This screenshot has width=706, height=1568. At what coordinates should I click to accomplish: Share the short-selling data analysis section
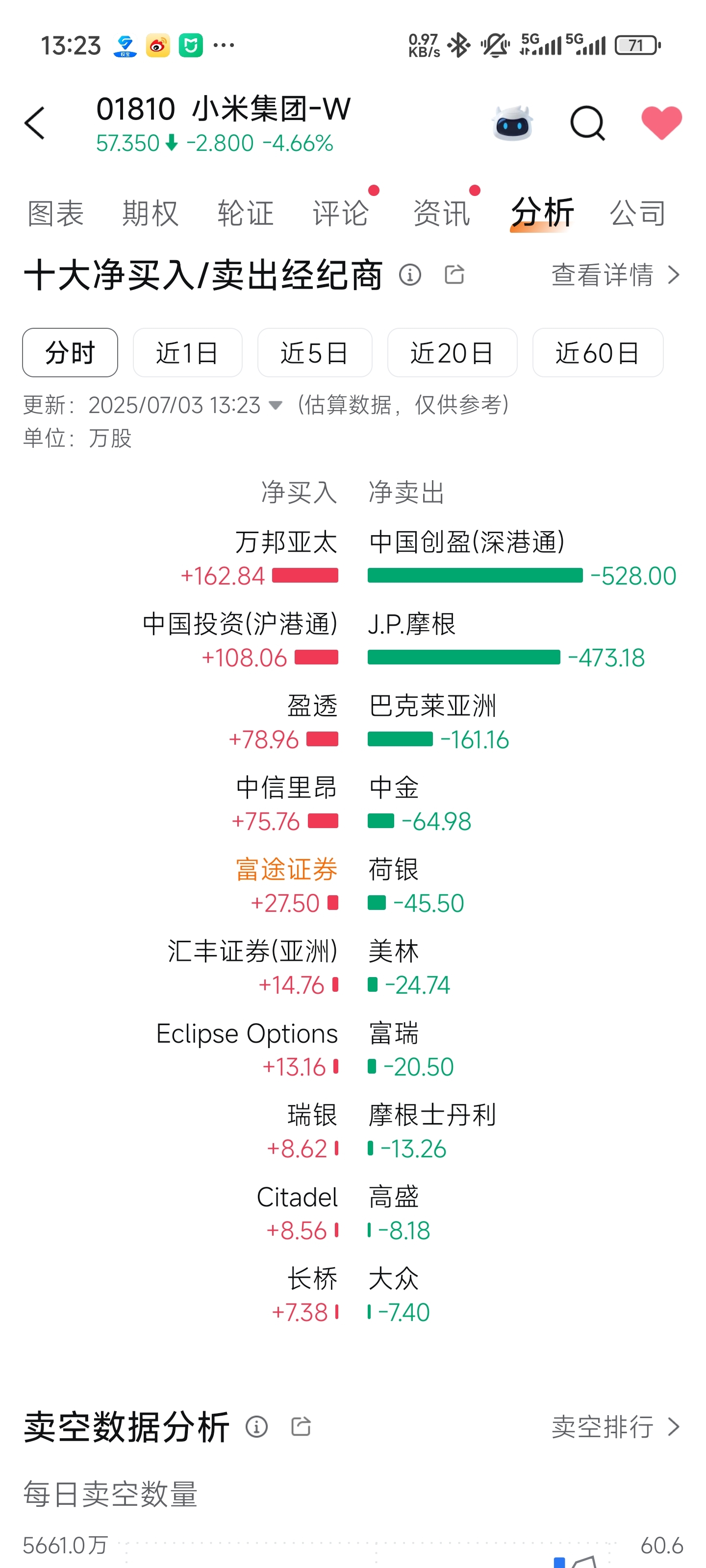(x=302, y=1427)
